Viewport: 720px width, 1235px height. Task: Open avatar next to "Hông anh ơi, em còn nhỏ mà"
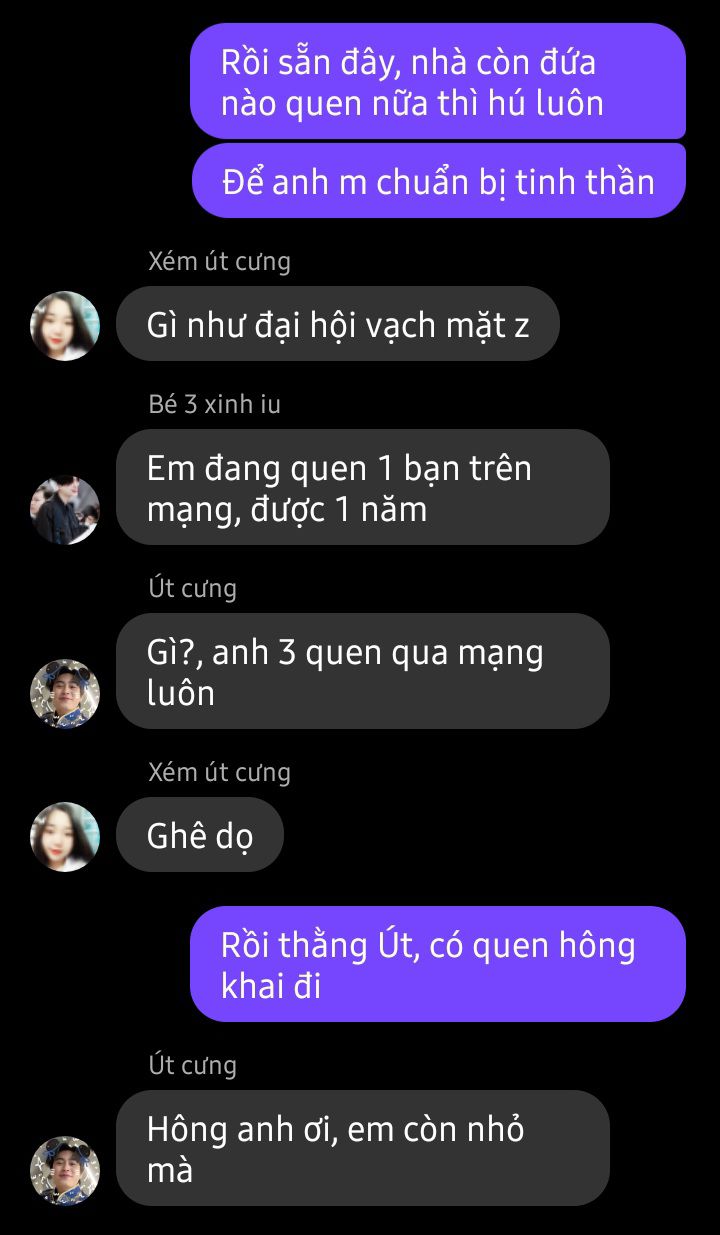(65, 1170)
